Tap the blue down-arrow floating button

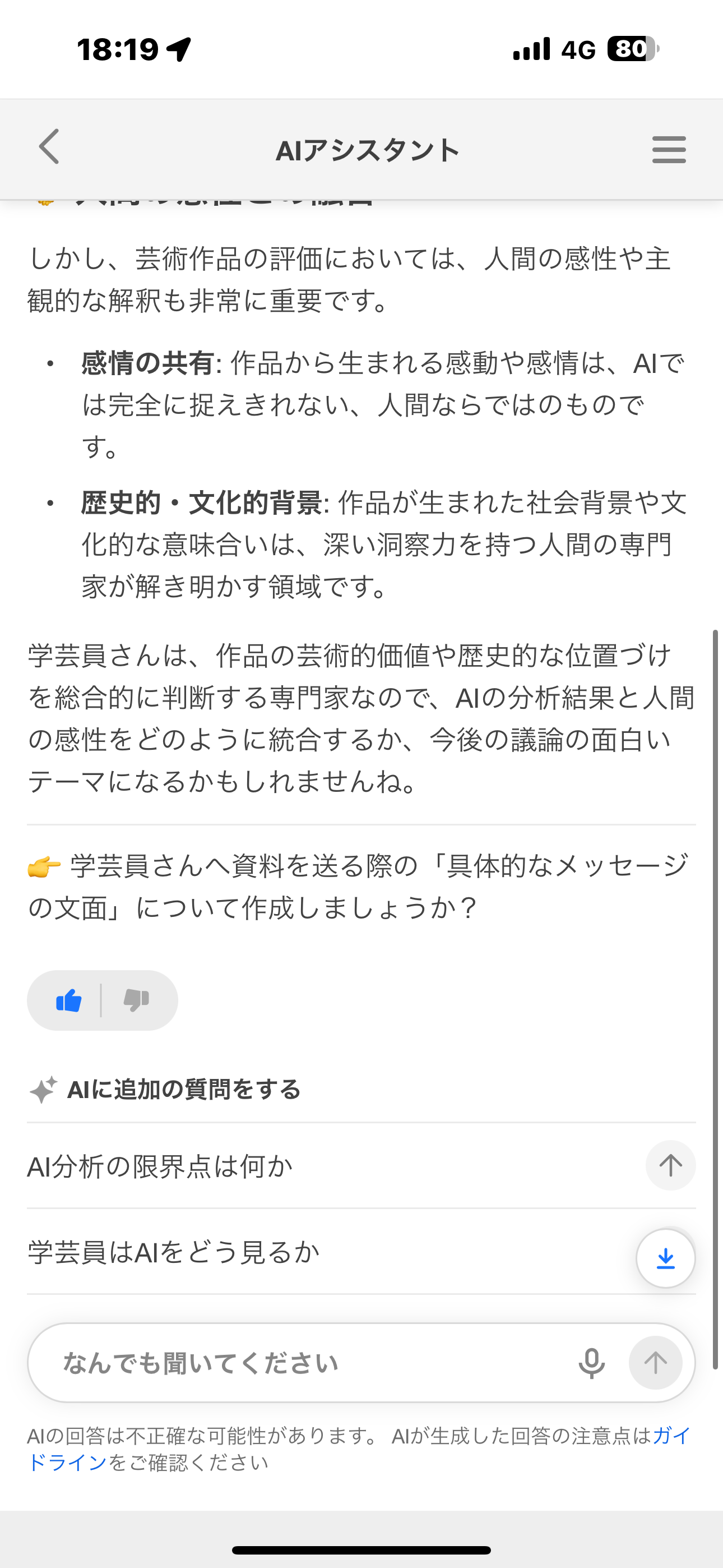click(x=665, y=1257)
